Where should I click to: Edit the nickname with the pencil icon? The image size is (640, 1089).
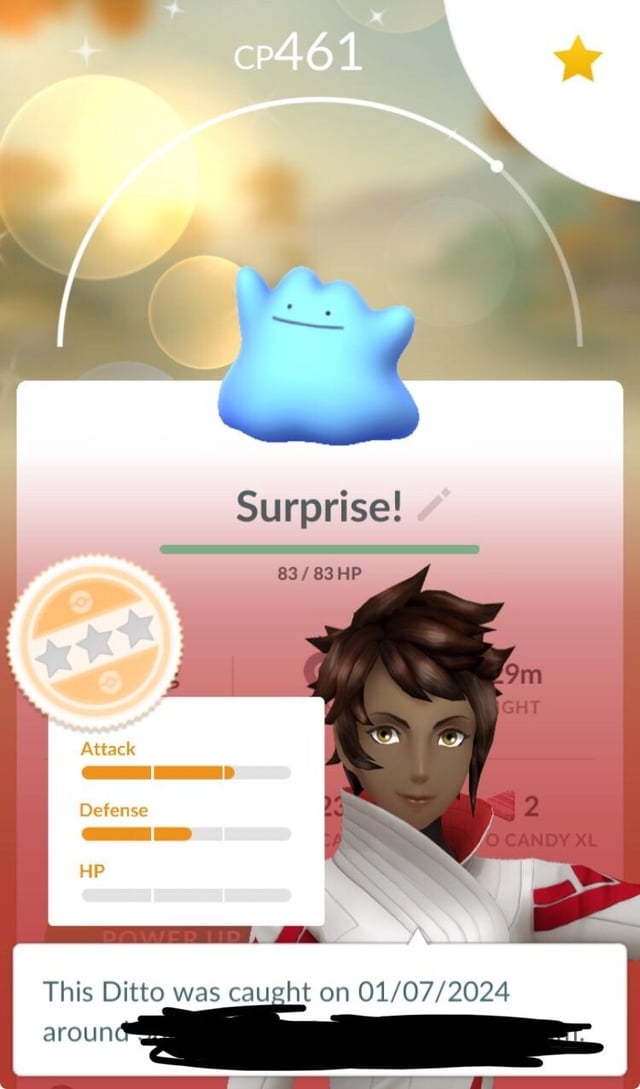click(433, 506)
